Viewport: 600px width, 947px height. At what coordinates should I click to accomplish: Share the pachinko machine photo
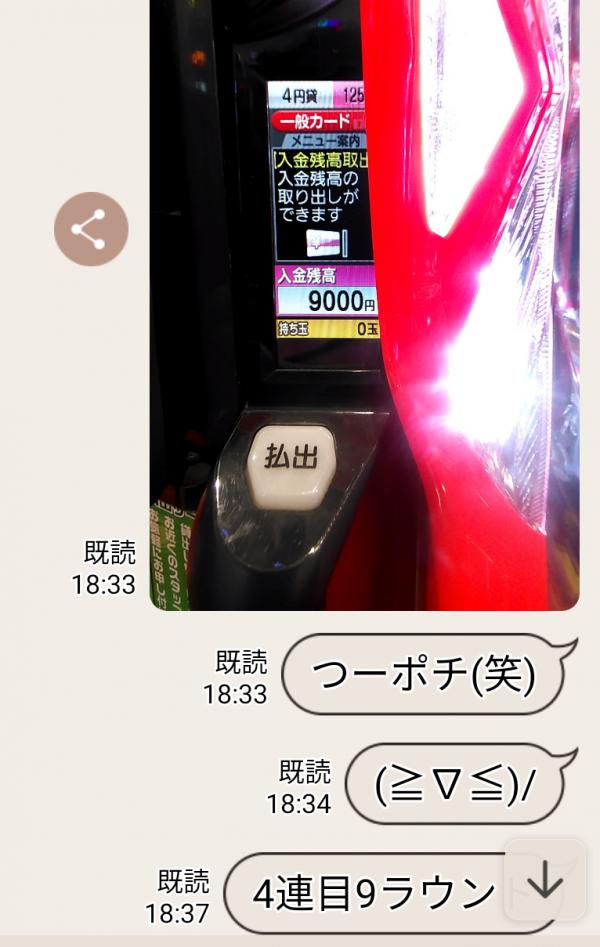pos(91,229)
